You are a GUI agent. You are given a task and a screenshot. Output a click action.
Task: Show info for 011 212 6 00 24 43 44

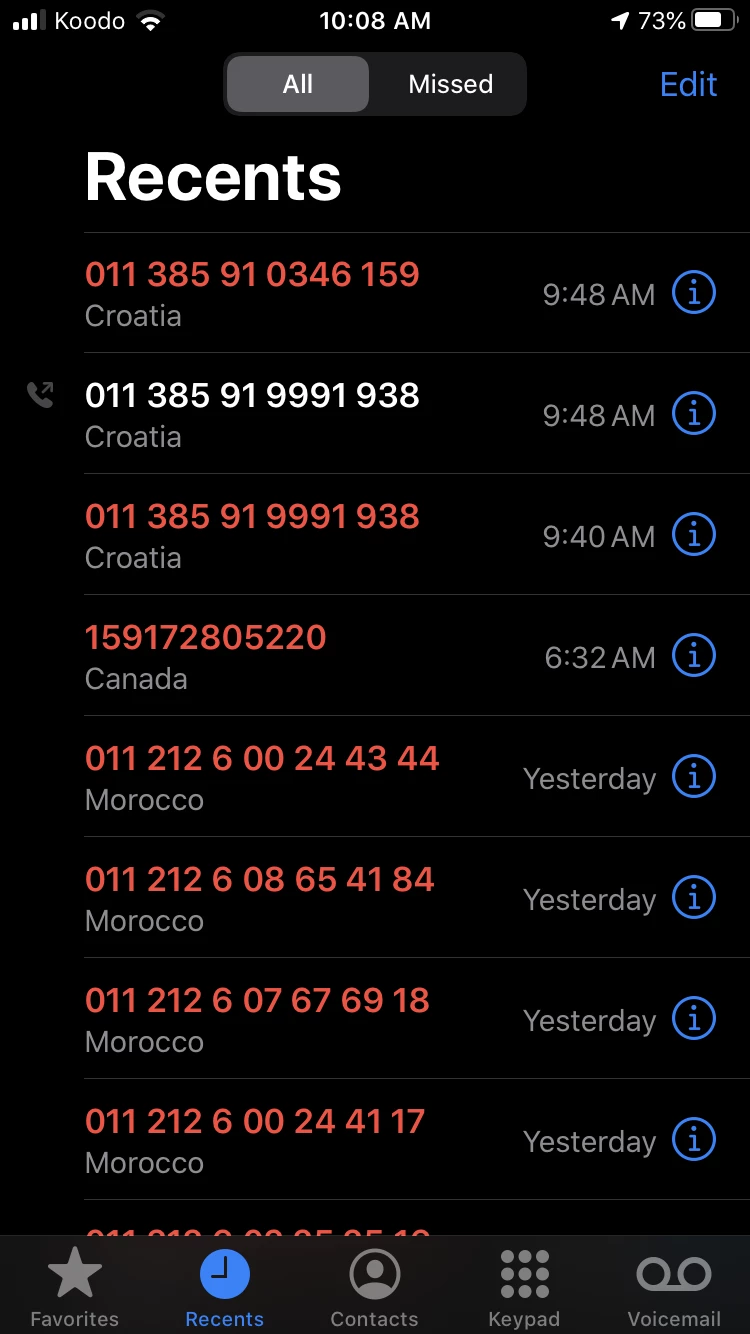(694, 777)
